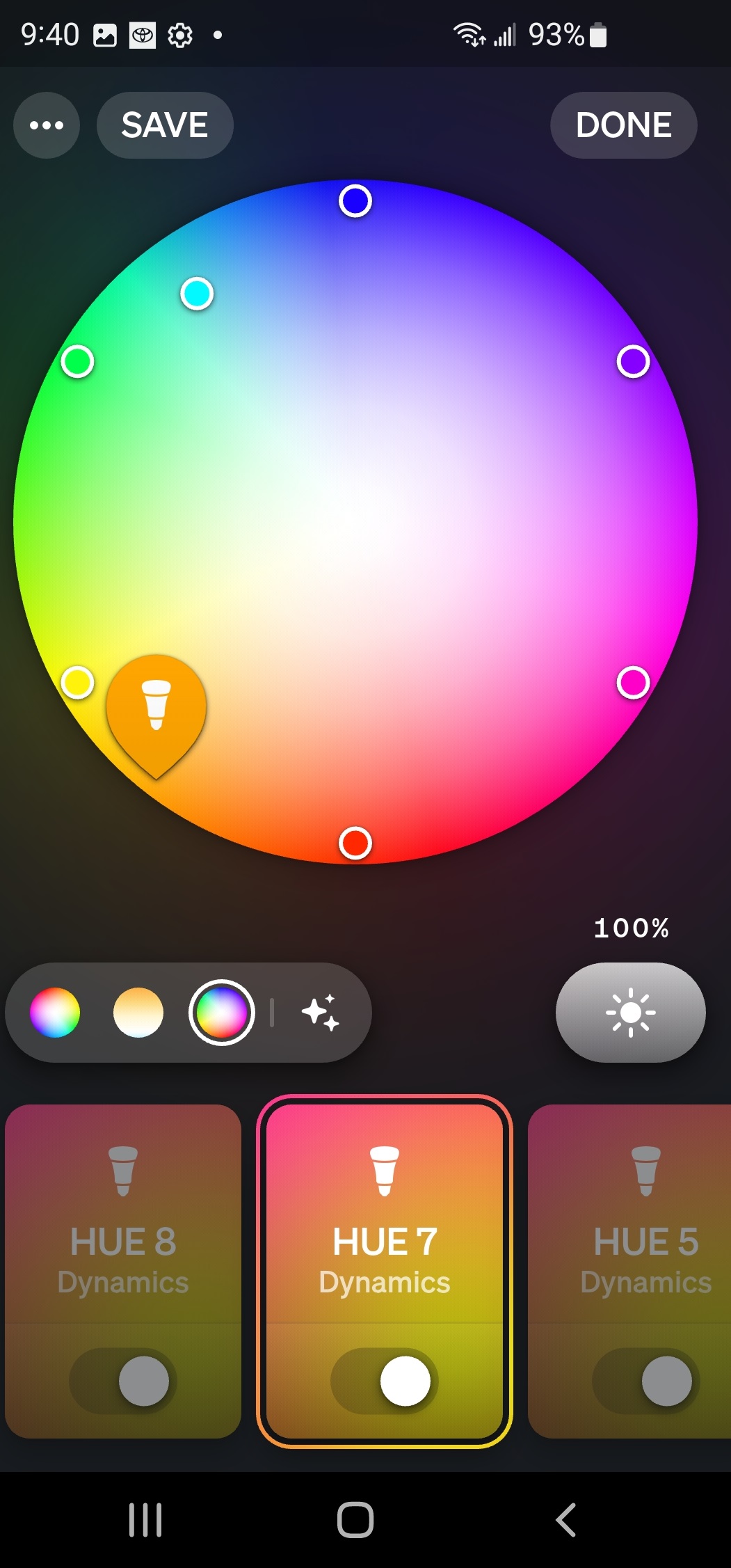Open the sparkle effects option

(x=321, y=1013)
